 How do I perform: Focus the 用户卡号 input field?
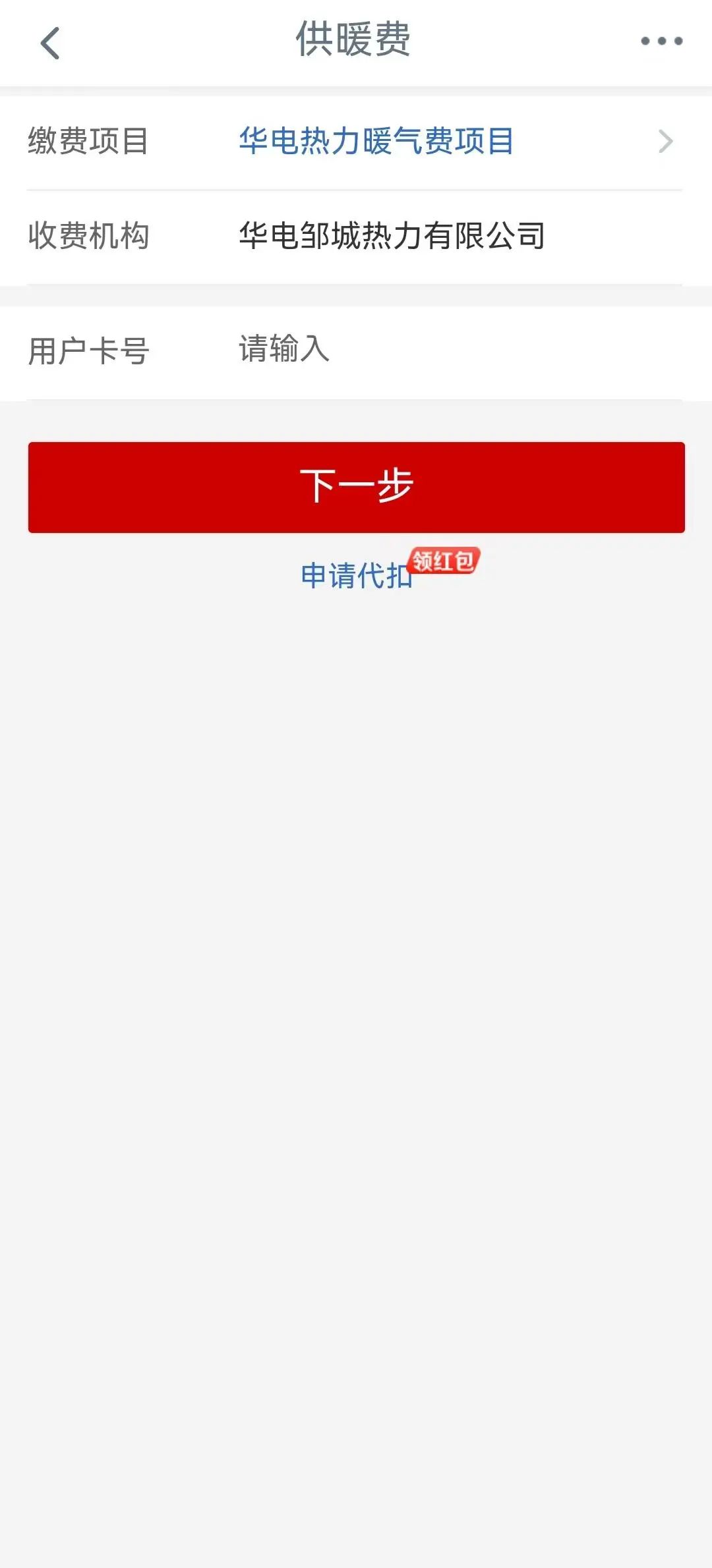click(x=455, y=349)
